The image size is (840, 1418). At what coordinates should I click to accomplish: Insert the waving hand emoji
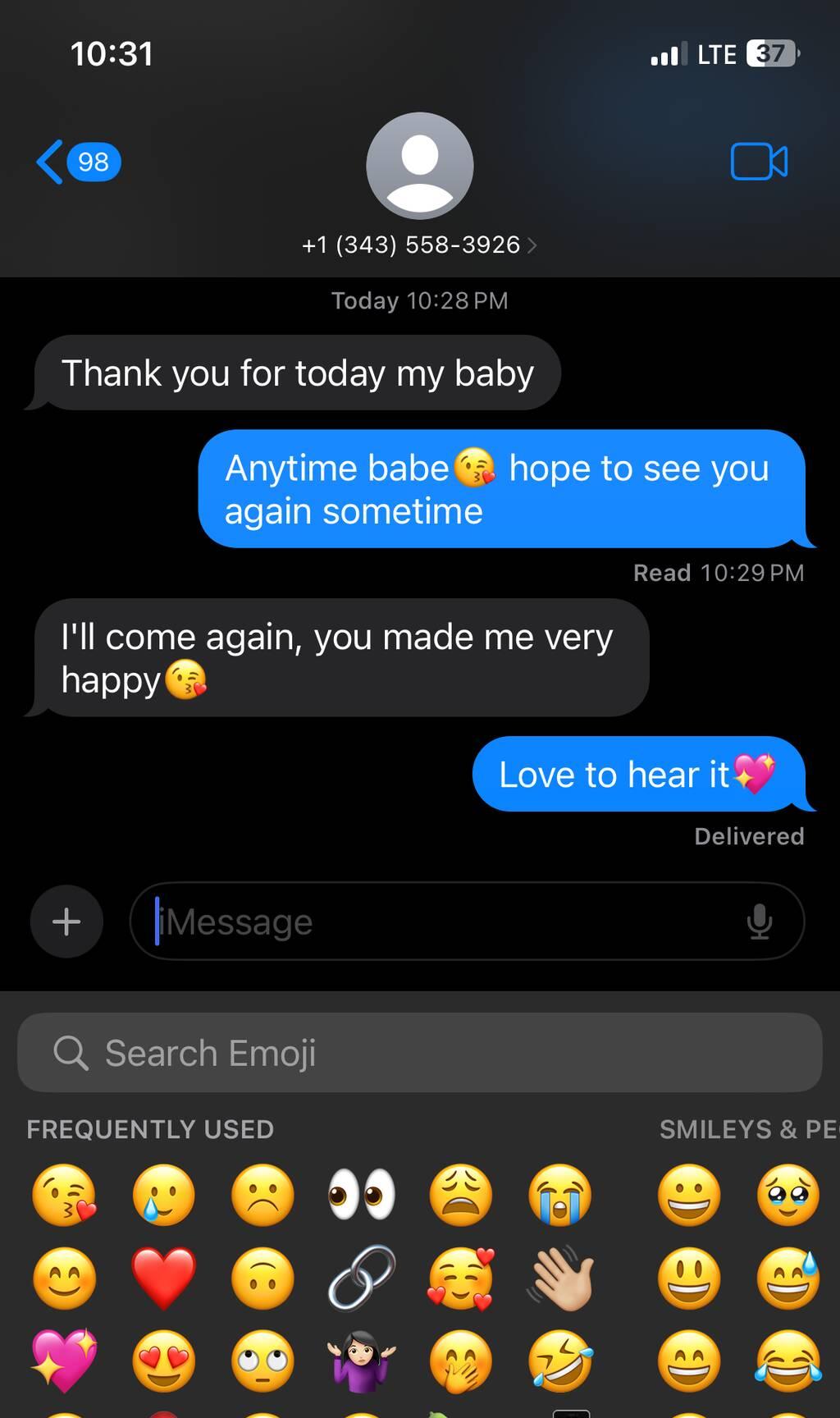[560, 1278]
